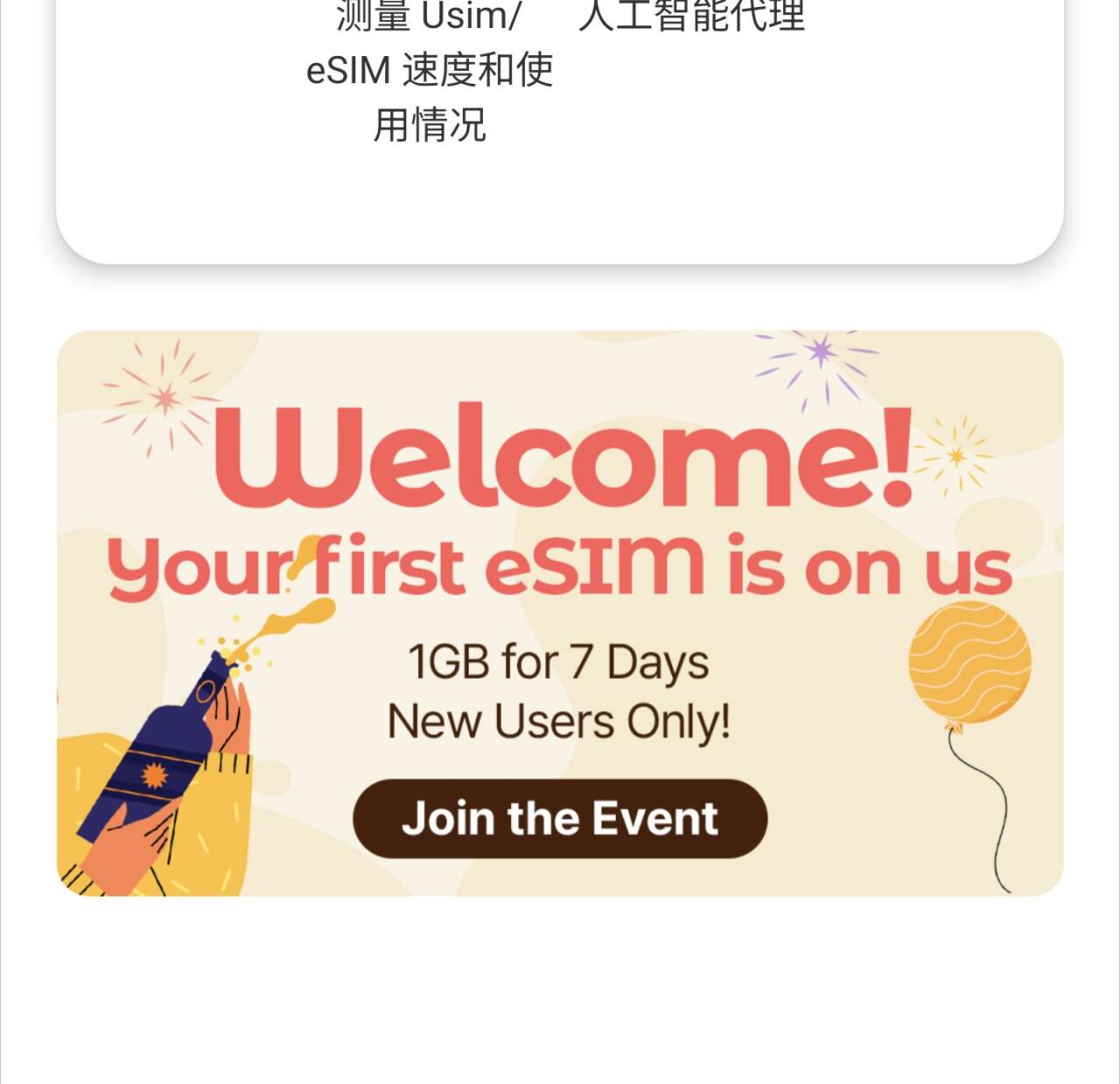This screenshot has width=1120, height=1084.
Task: Open the Usim/eSIM speed measurement item
Action: 429,70
